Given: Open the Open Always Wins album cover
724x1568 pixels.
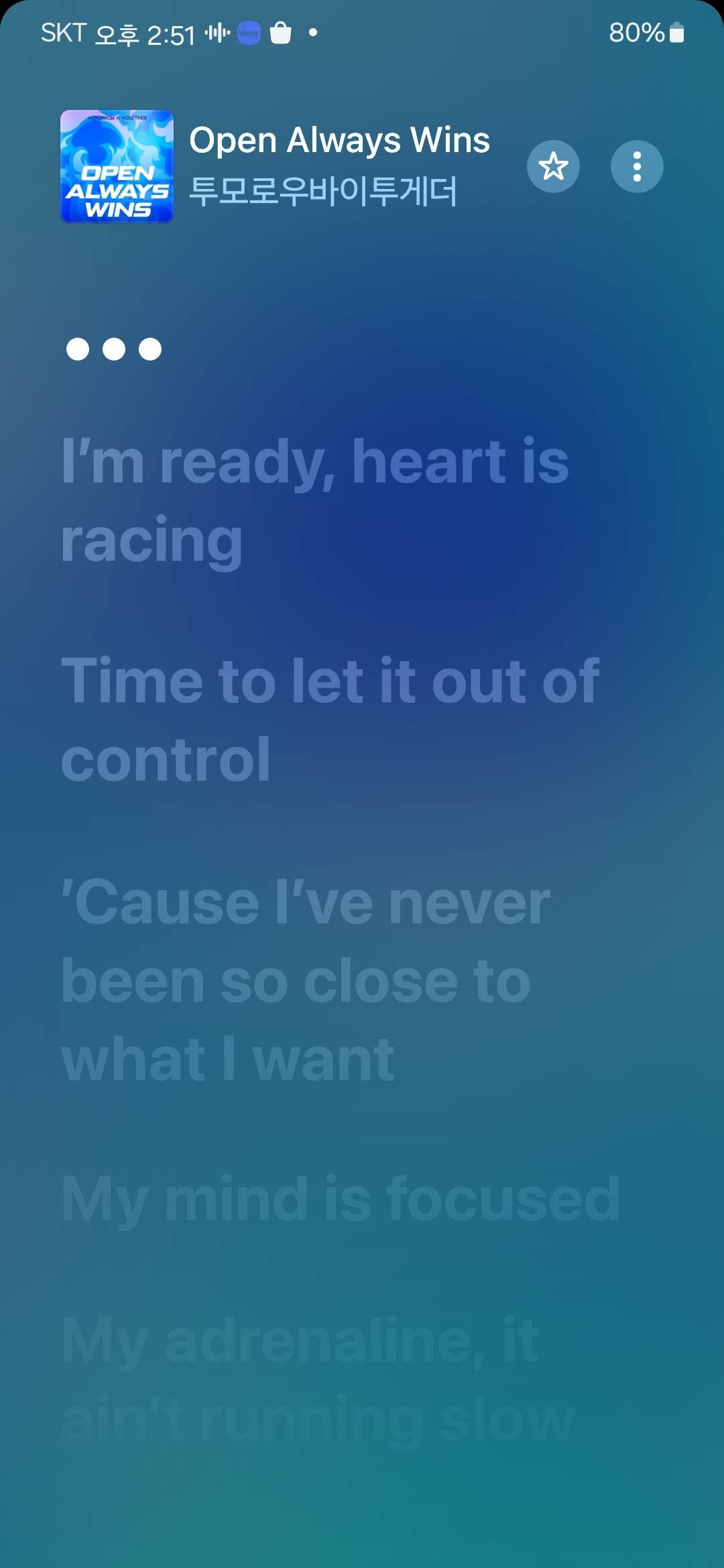Looking at the screenshot, I should [x=117, y=166].
